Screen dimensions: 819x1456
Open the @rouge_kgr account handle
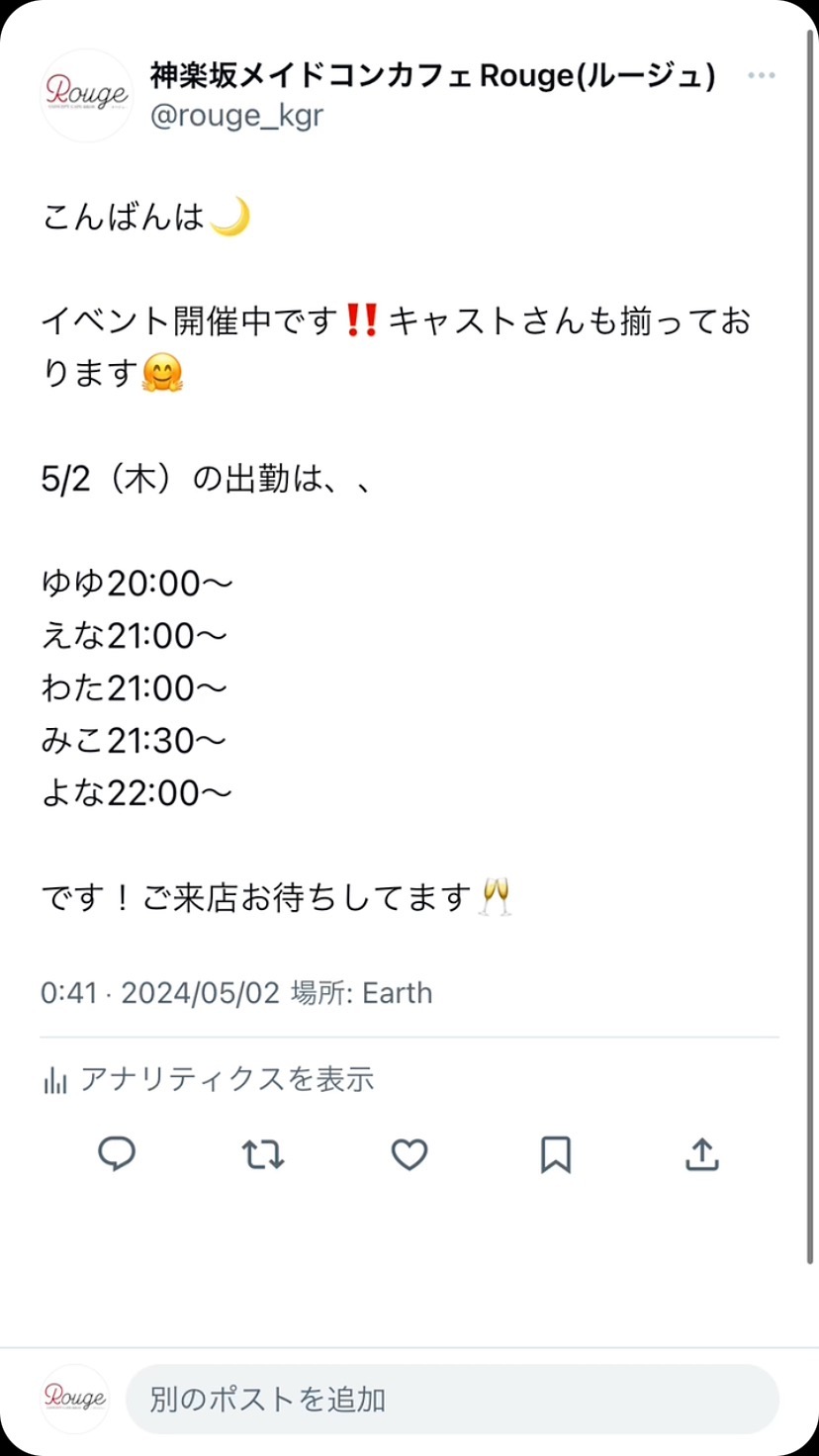[x=236, y=116]
